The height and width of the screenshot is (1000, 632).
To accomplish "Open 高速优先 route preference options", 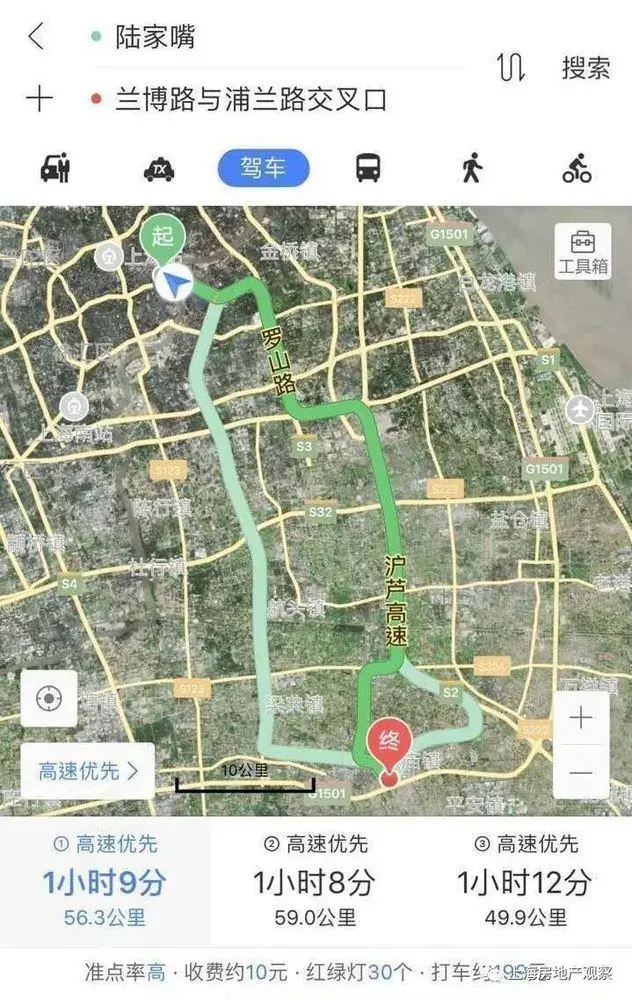I will pos(88,771).
